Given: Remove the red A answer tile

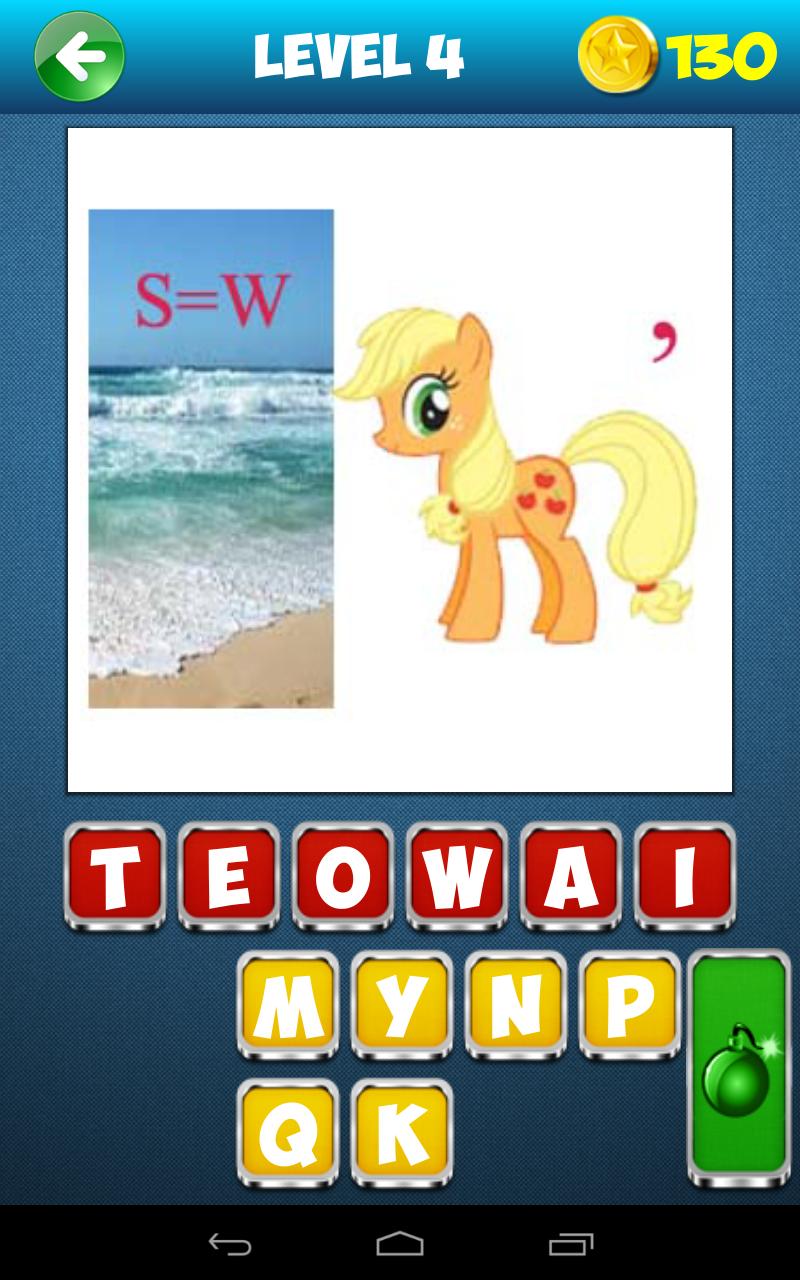Looking at the screenshot, I should [571, 876].
